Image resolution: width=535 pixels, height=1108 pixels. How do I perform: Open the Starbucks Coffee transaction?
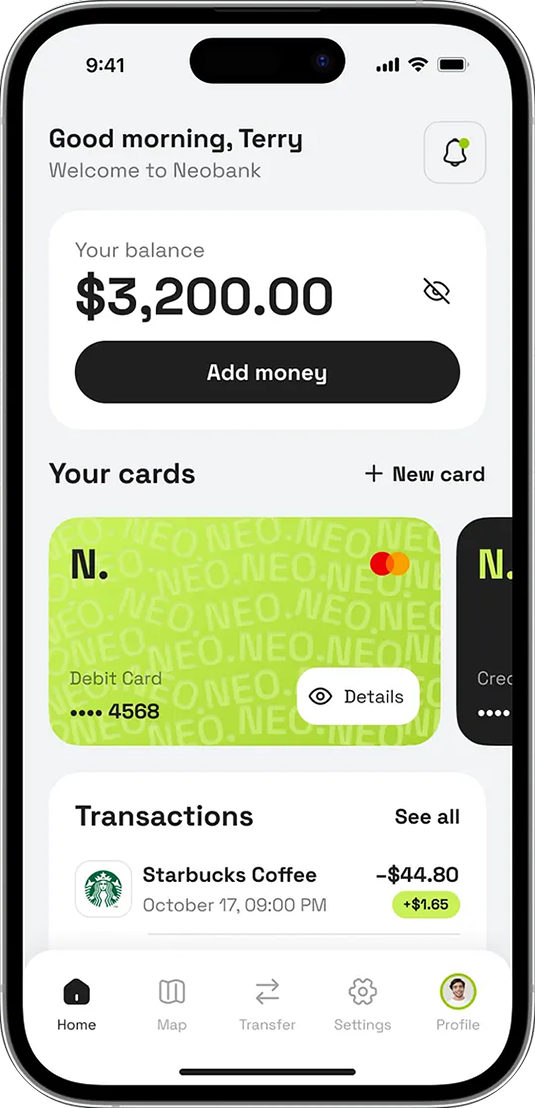267,889
